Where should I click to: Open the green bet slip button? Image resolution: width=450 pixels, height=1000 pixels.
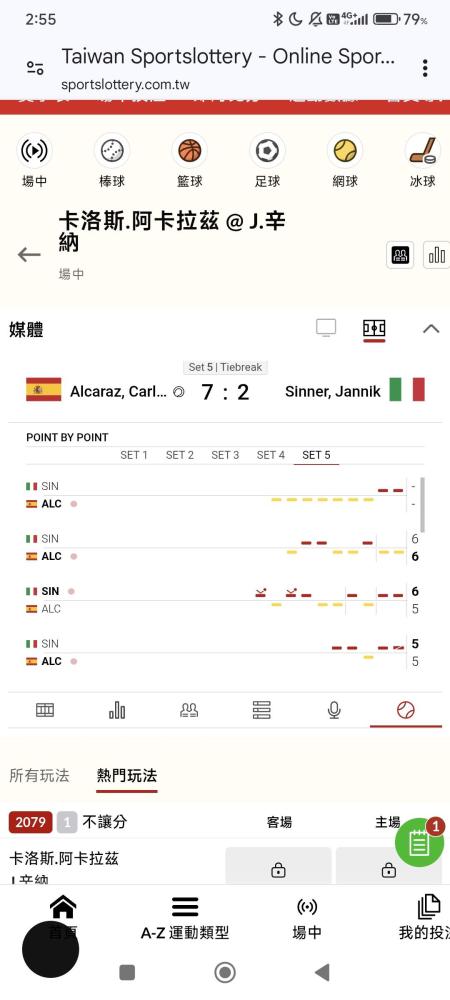[x=419, y=843]
